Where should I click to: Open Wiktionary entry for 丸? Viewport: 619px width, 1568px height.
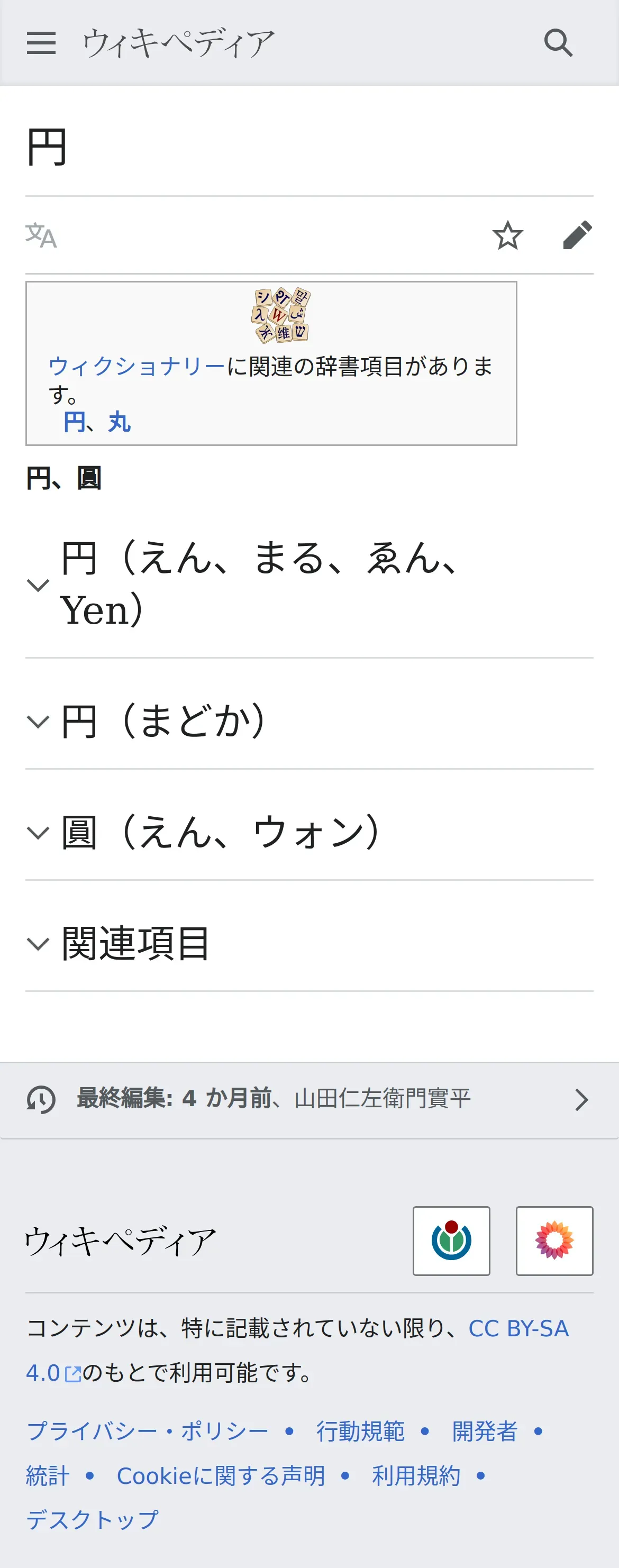119,422
